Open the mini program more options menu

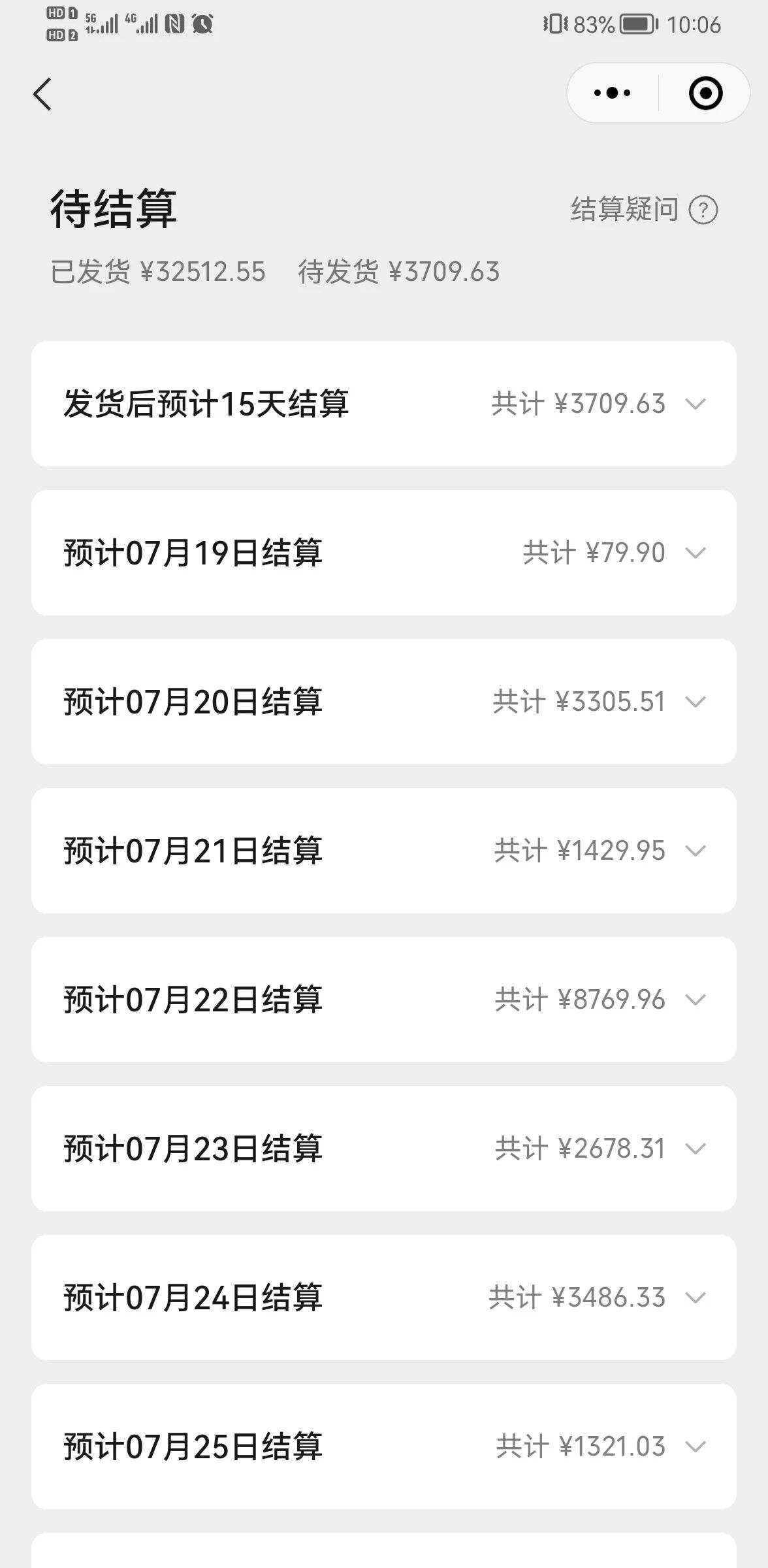[x=612, y=93]
